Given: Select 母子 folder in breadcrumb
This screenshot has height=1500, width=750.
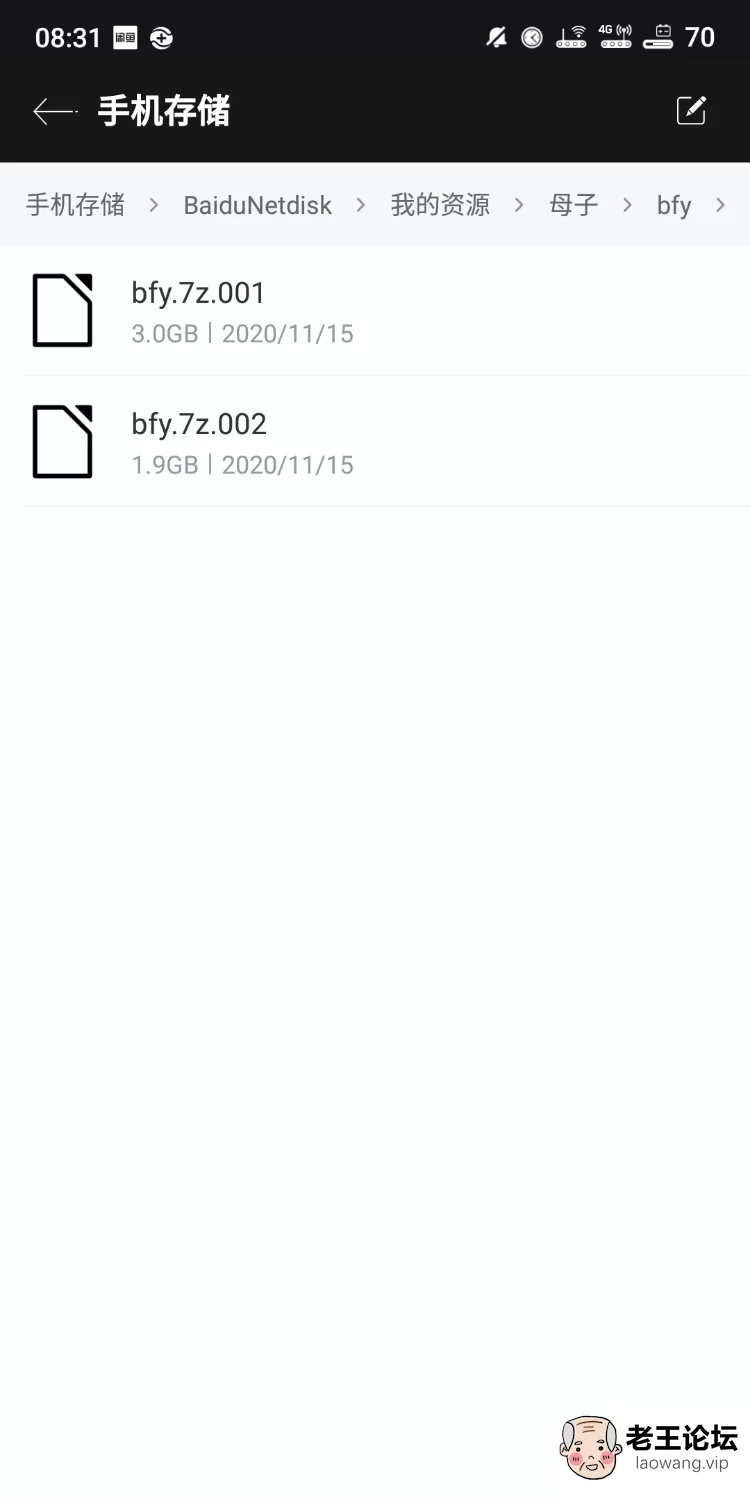Looking at the screenshot, I should (574, 205).
